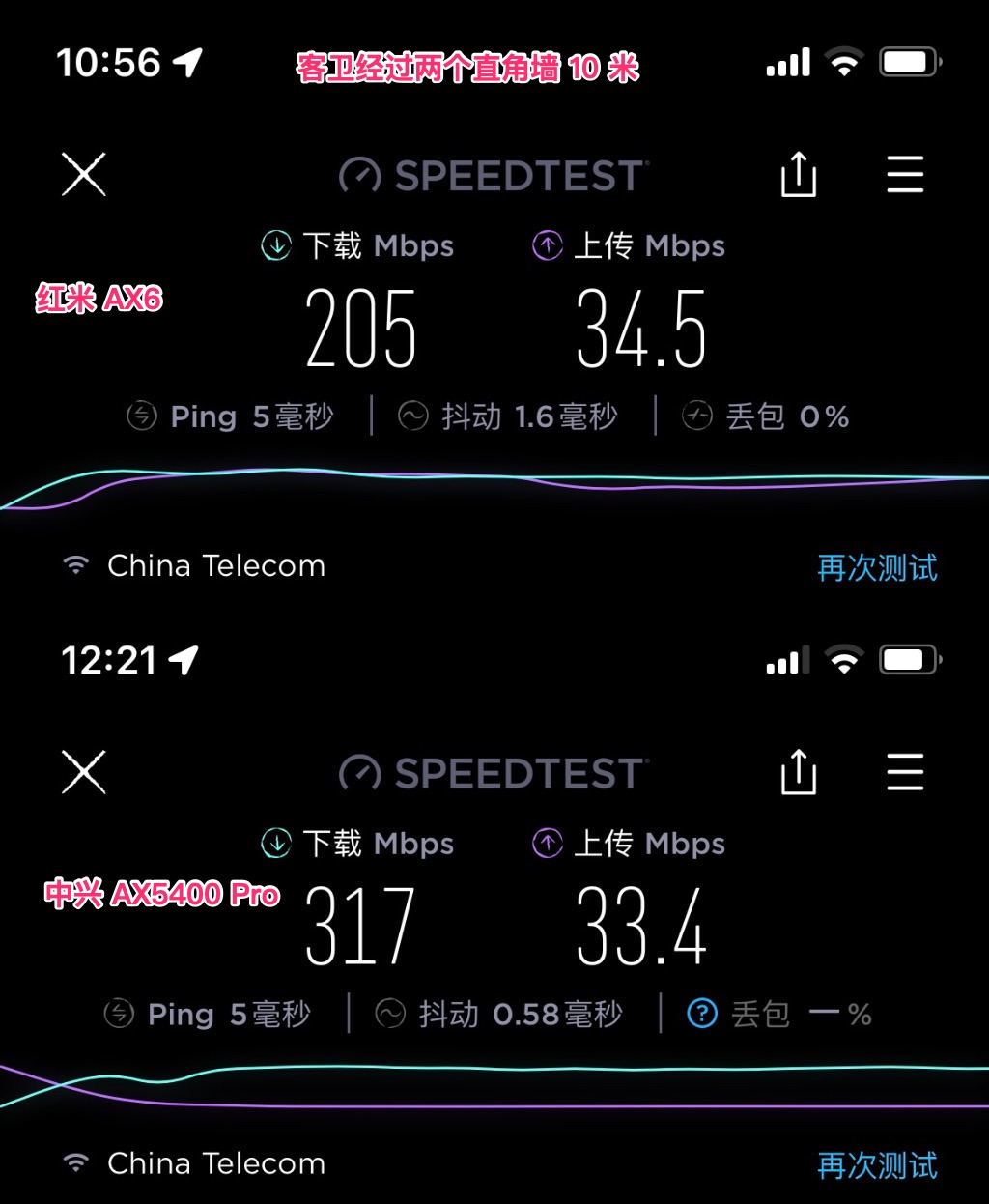Open the share menu on the top result
989x1204 pixels.
pos(798,175)
